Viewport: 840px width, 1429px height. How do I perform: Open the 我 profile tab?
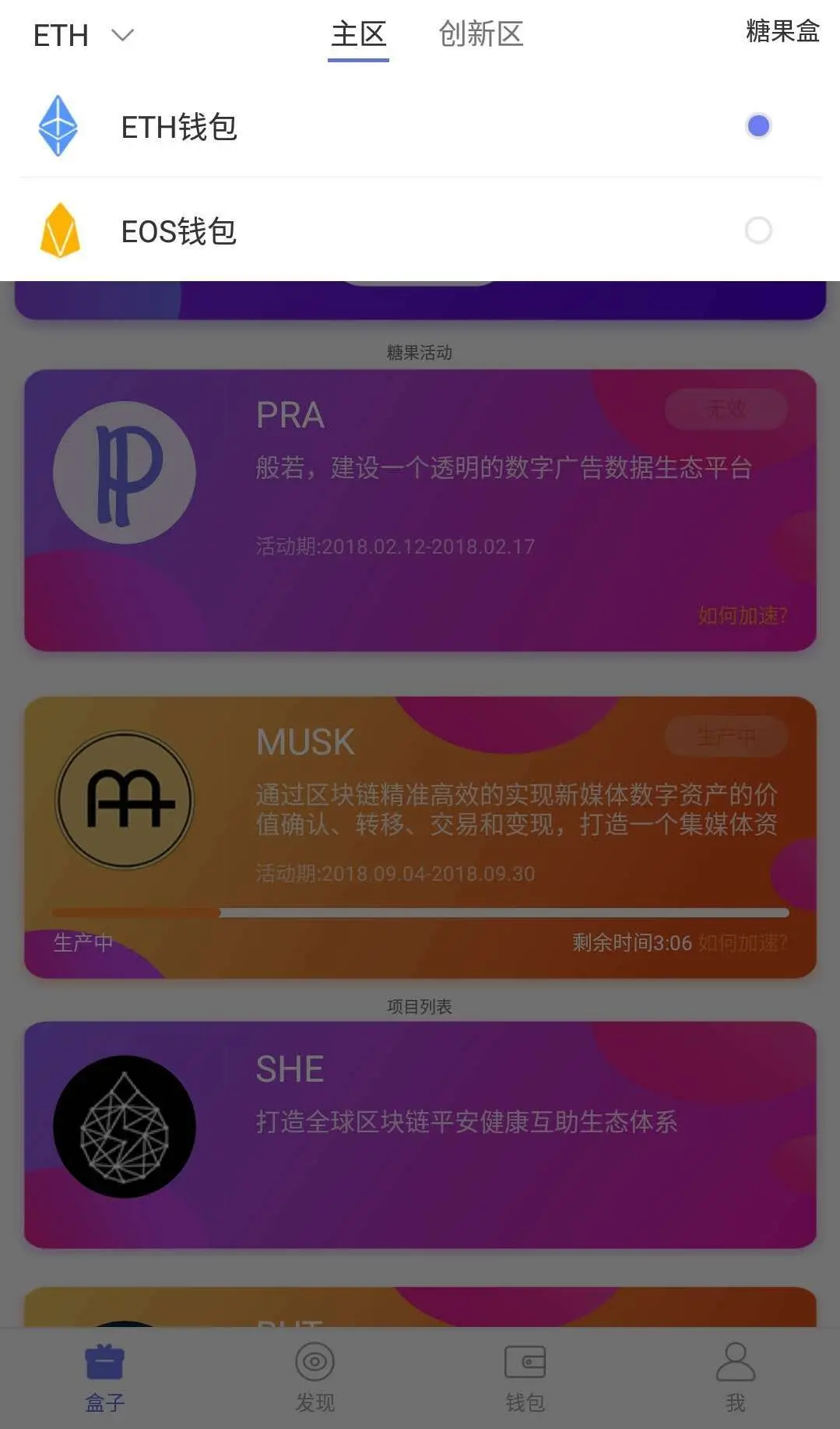[x=735, y=1377]
